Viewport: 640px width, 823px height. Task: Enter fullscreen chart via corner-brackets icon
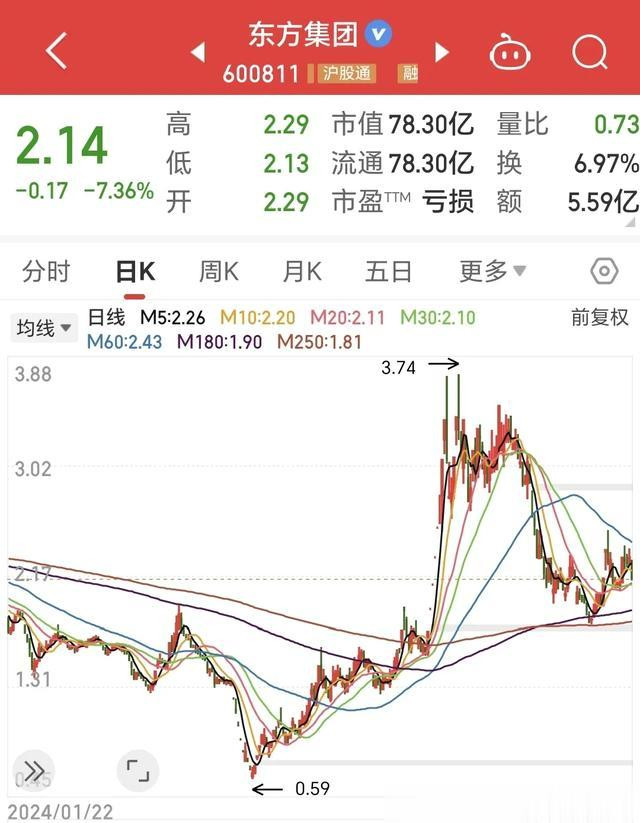click(138, 771)
